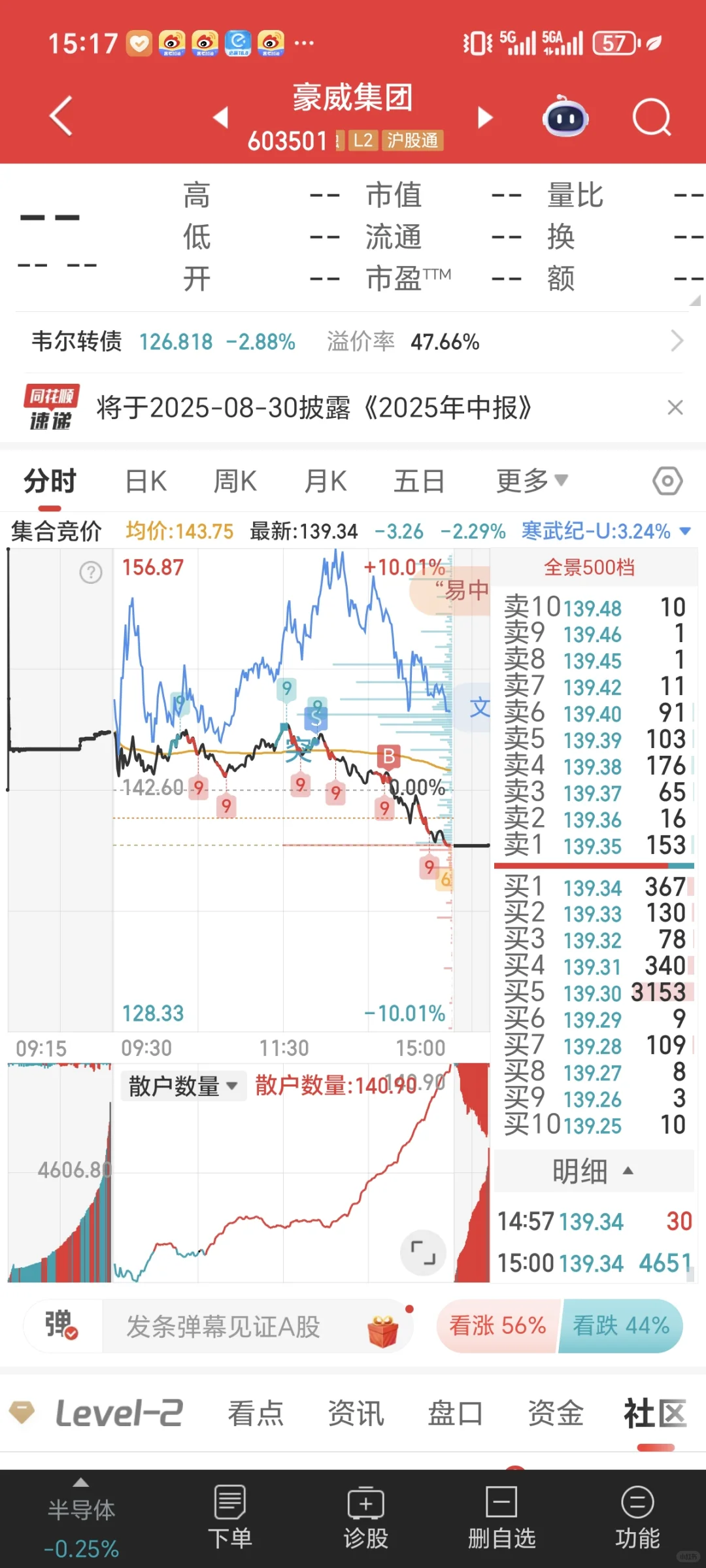Image resolution: width=706 pixels, height=1568 pixels.
Task: Open the 散户数量 indicator dropdown
Action: tap(183, 1085)
